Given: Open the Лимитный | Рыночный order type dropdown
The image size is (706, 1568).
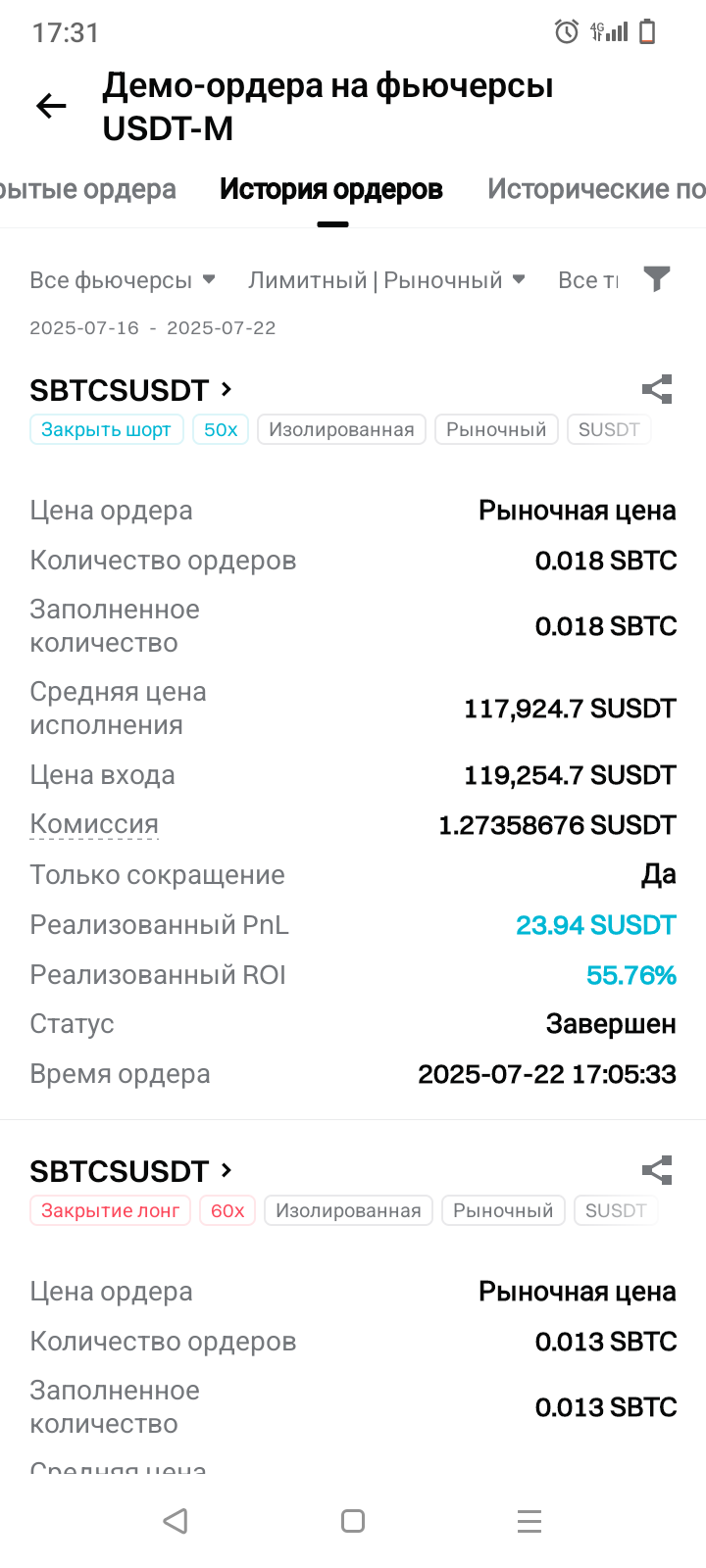Looking at the screenshot, I should (x=387, y=280).
